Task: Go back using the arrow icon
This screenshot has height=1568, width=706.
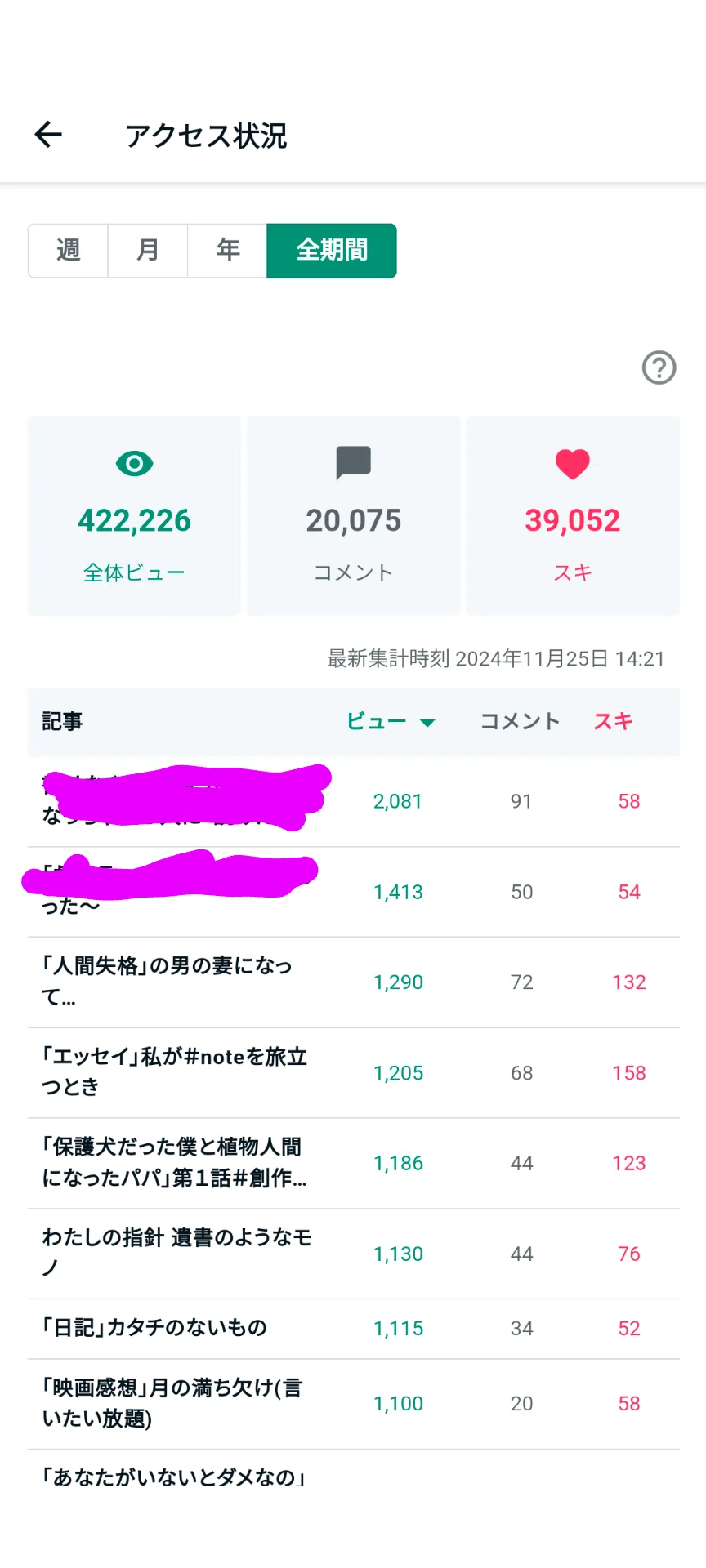Action: 48,135
